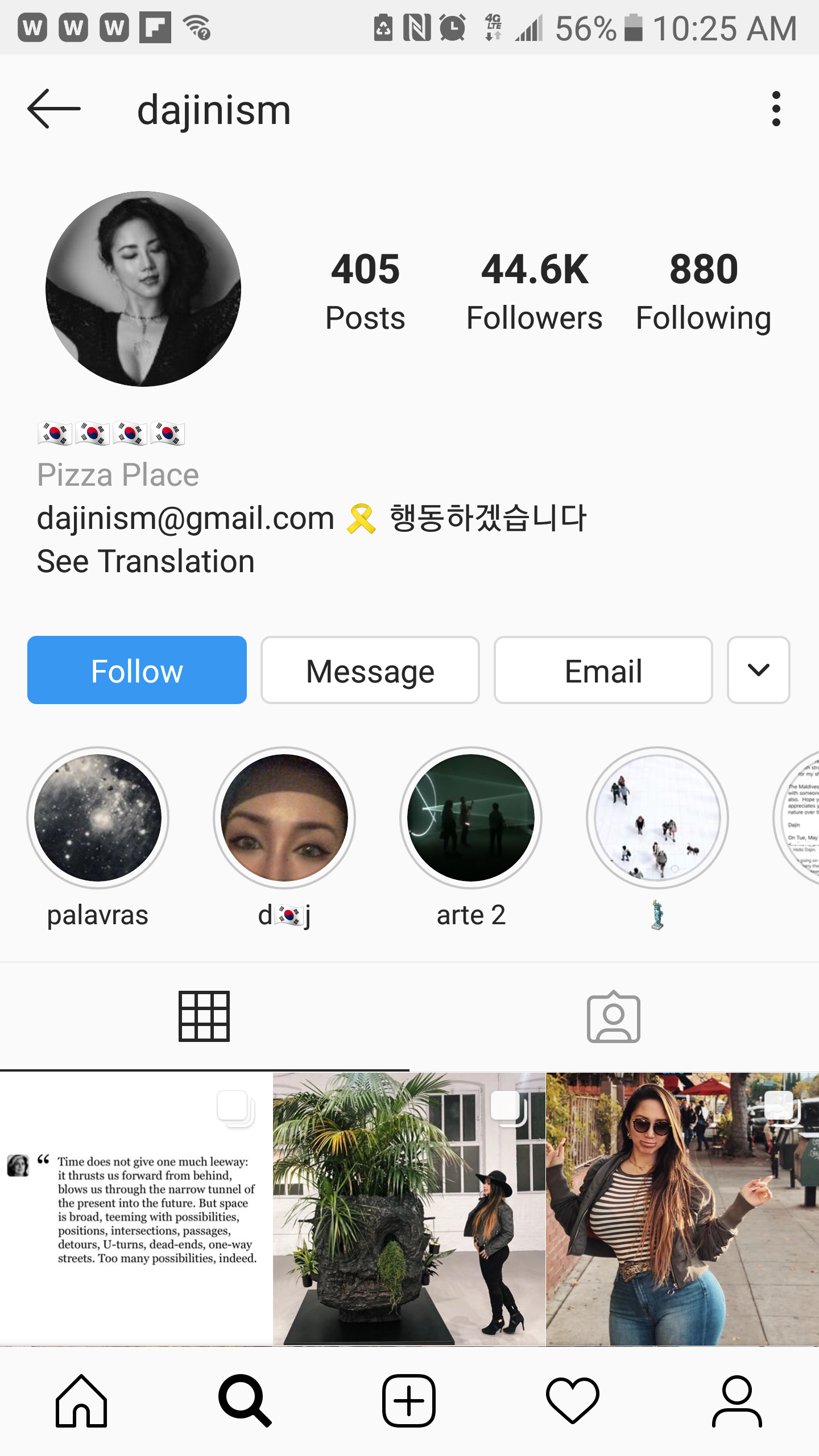
Task: Switch to the tagged photos tab
Action: point(614,1016)
